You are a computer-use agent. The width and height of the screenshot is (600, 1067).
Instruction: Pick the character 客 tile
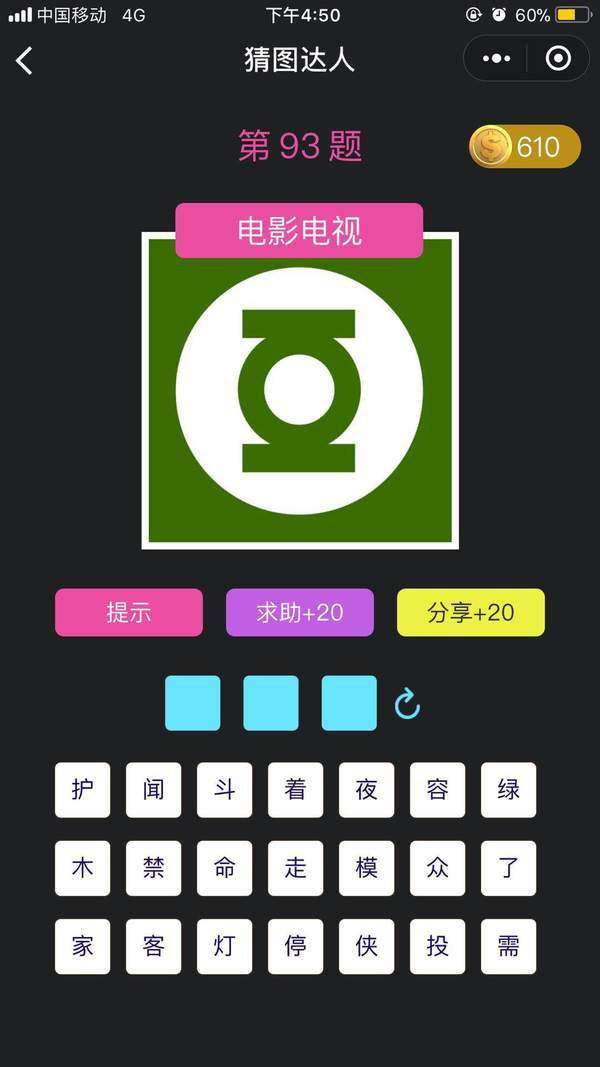click(x=154, y=946)
